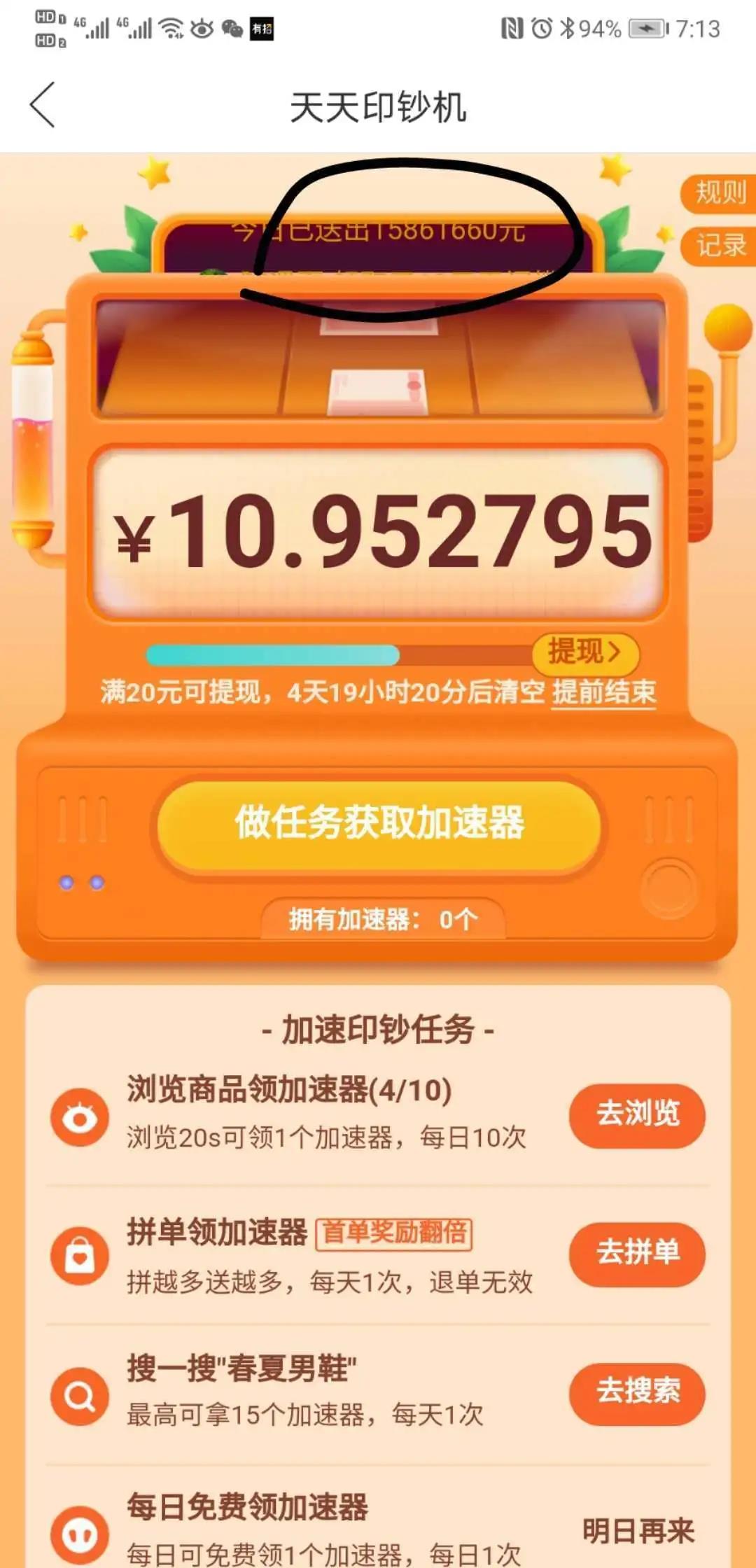
Task: Open the 记录 records page
Action: point(720,245)
